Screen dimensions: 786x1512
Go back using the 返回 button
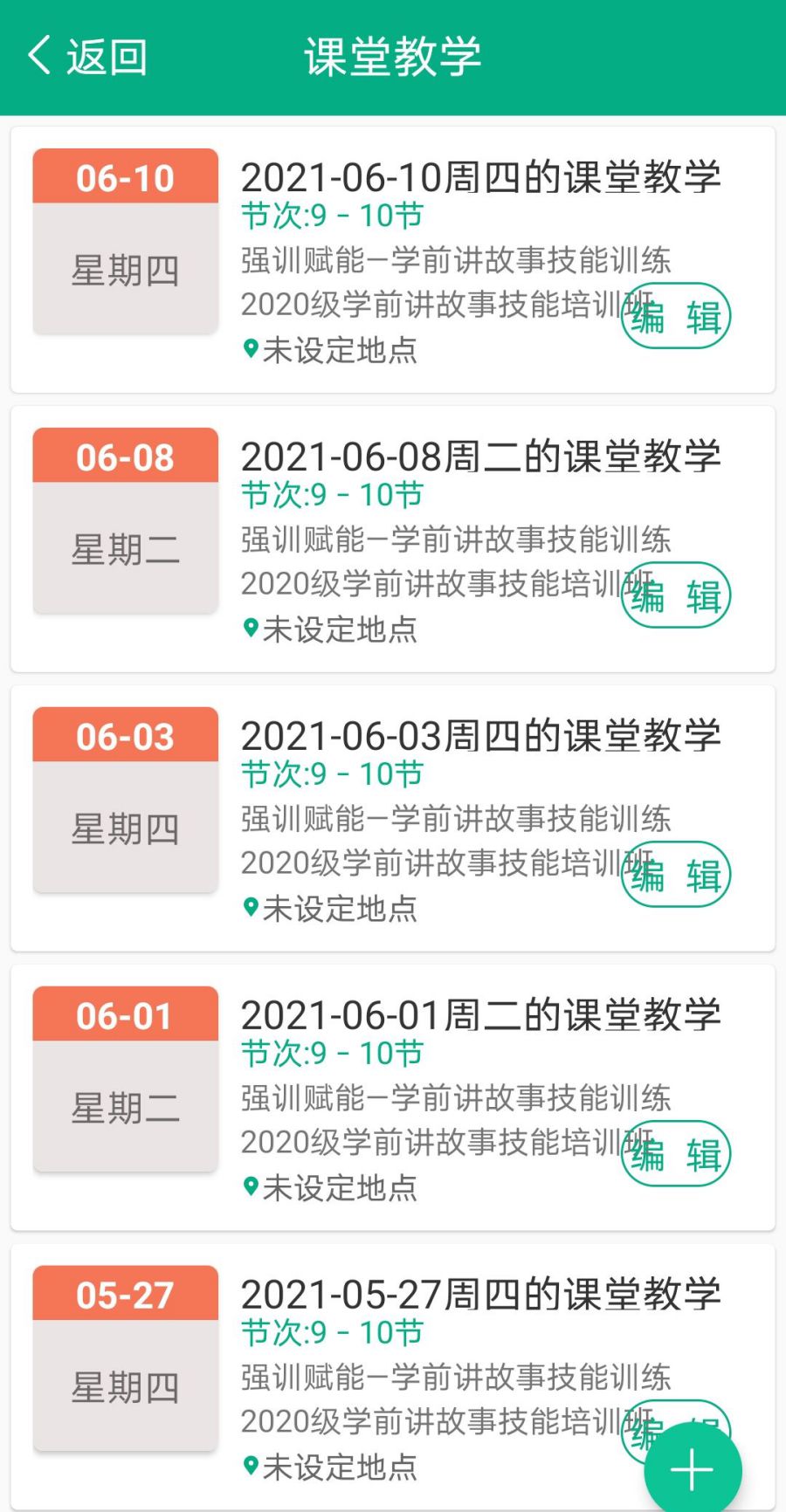[87, 57]
